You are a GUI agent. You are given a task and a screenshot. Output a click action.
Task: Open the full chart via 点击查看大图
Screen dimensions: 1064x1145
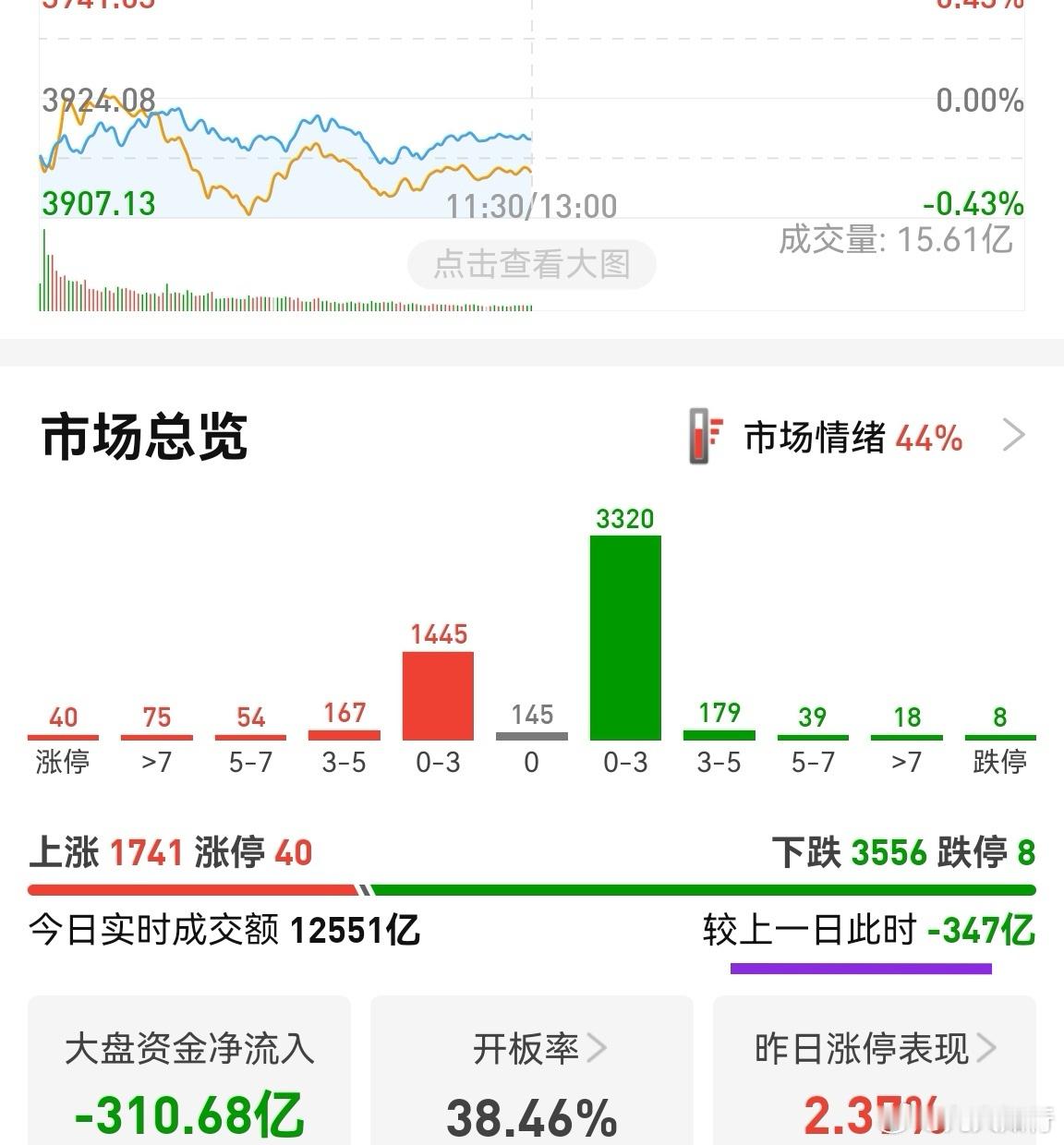pyautogui.click(x=532, y=264)
